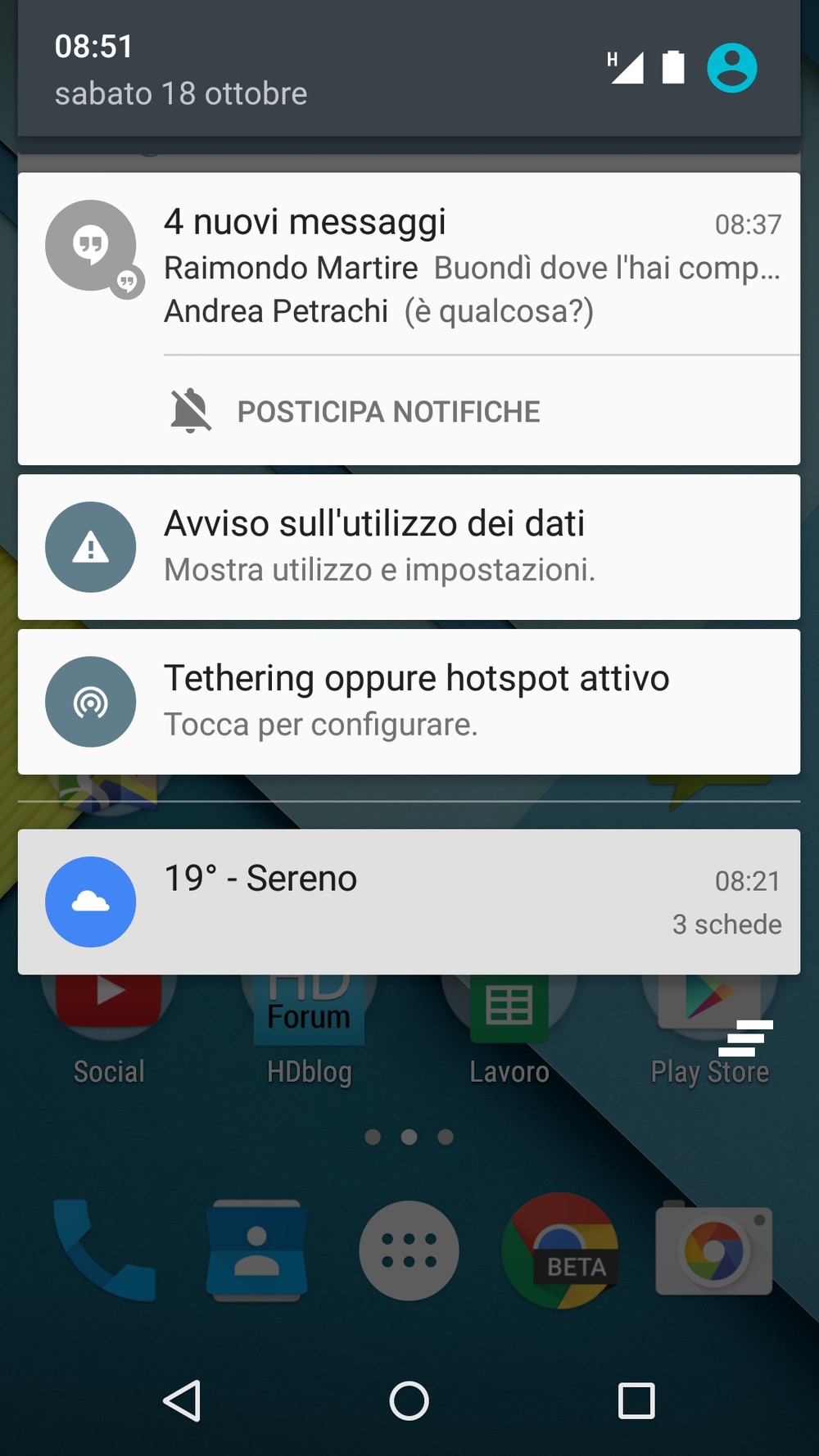The image size is (819, 1456).
Task: Go back with the system back button
Action: 182,1400
